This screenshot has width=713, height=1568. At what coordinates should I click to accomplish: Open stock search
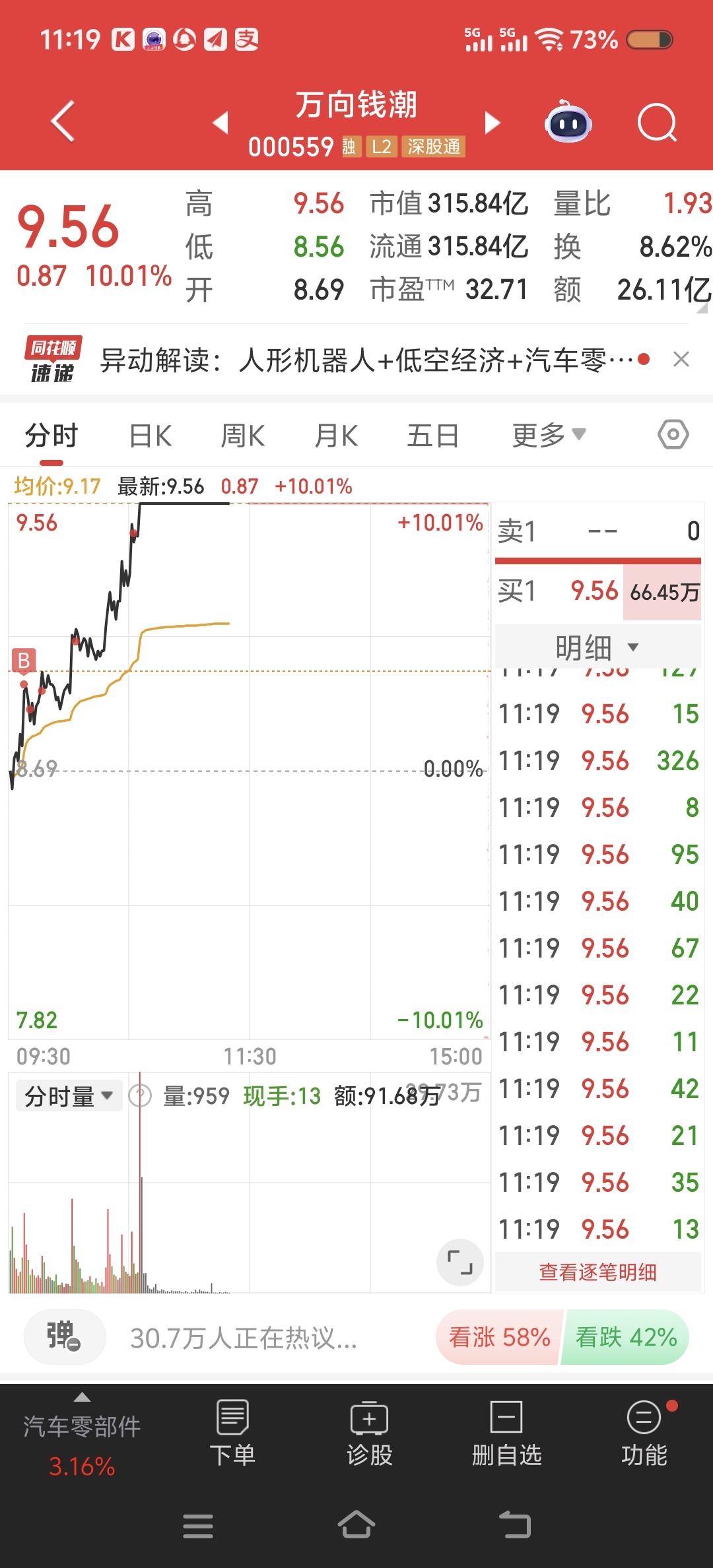[658, 123]
